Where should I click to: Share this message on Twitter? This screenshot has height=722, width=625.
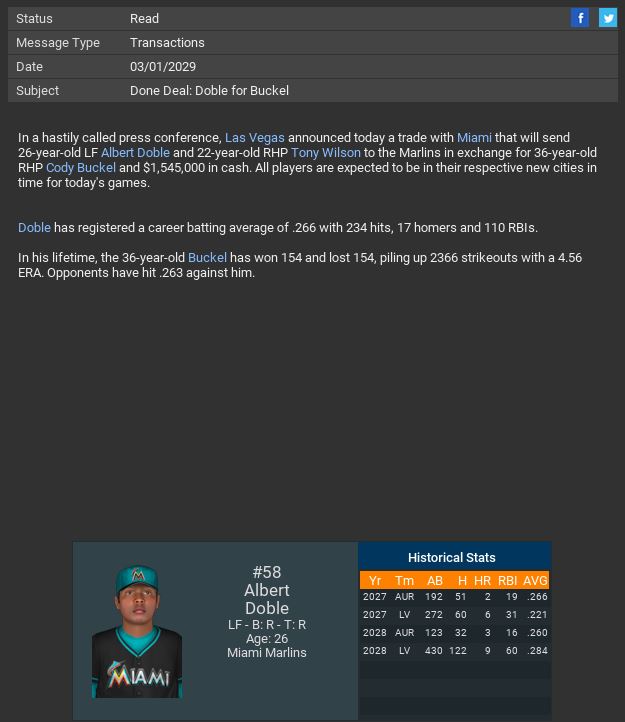click(x=608, y=18)
